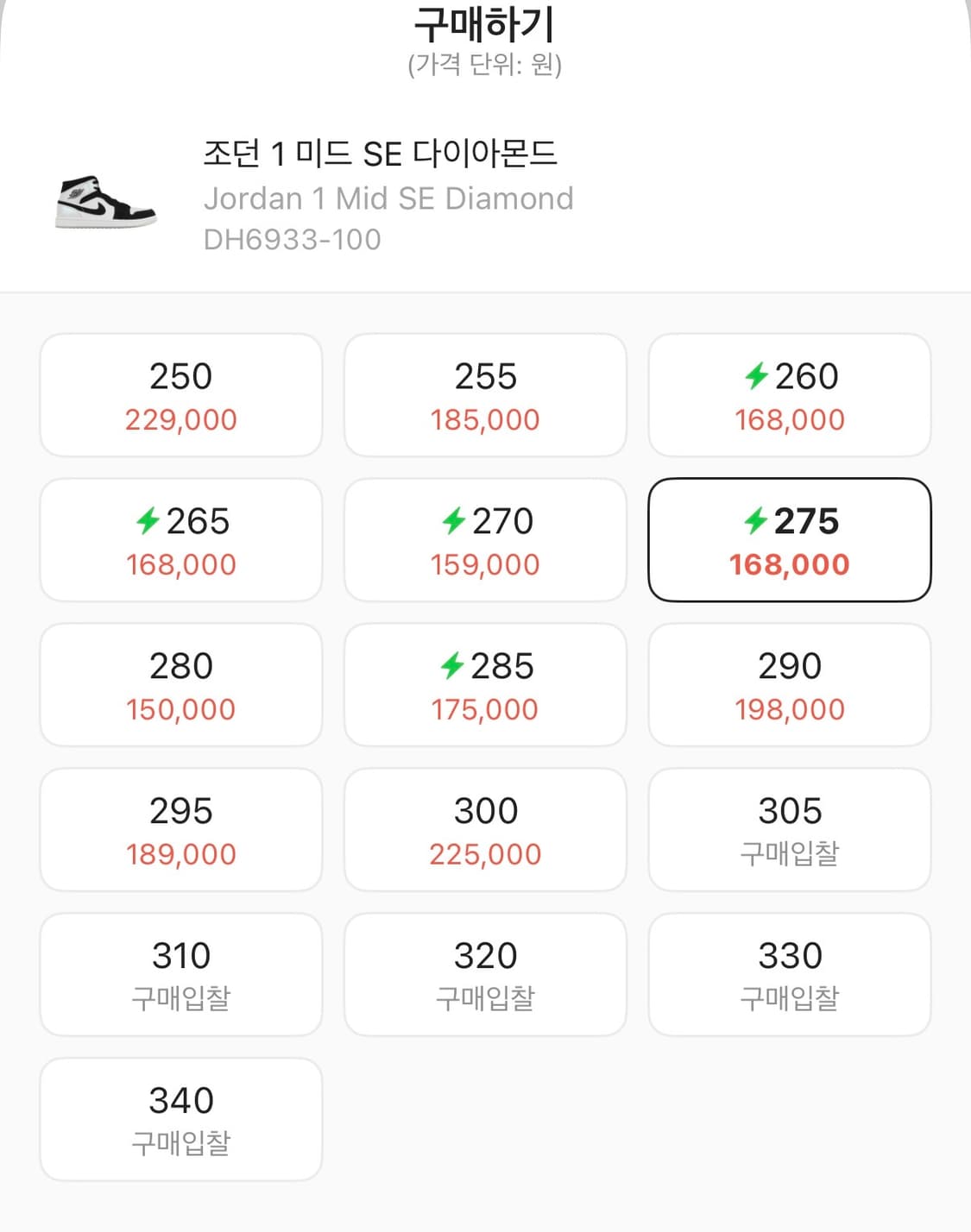The height and width of the screenshot is (1232, 971).
Task: Click the express delivery icon on size 265
Action: point(149,519)
